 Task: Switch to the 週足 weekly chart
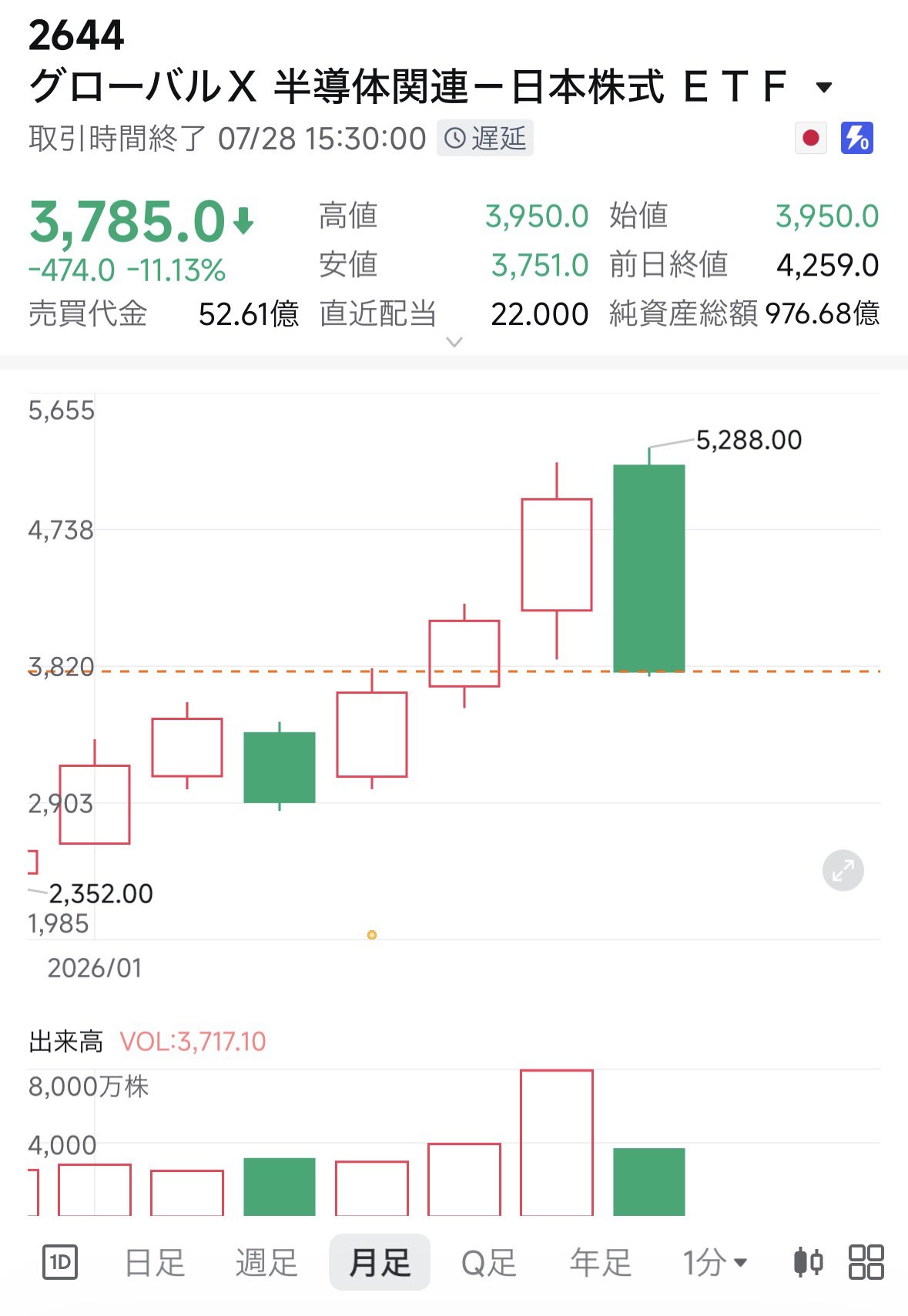[x=266, y=1262]
